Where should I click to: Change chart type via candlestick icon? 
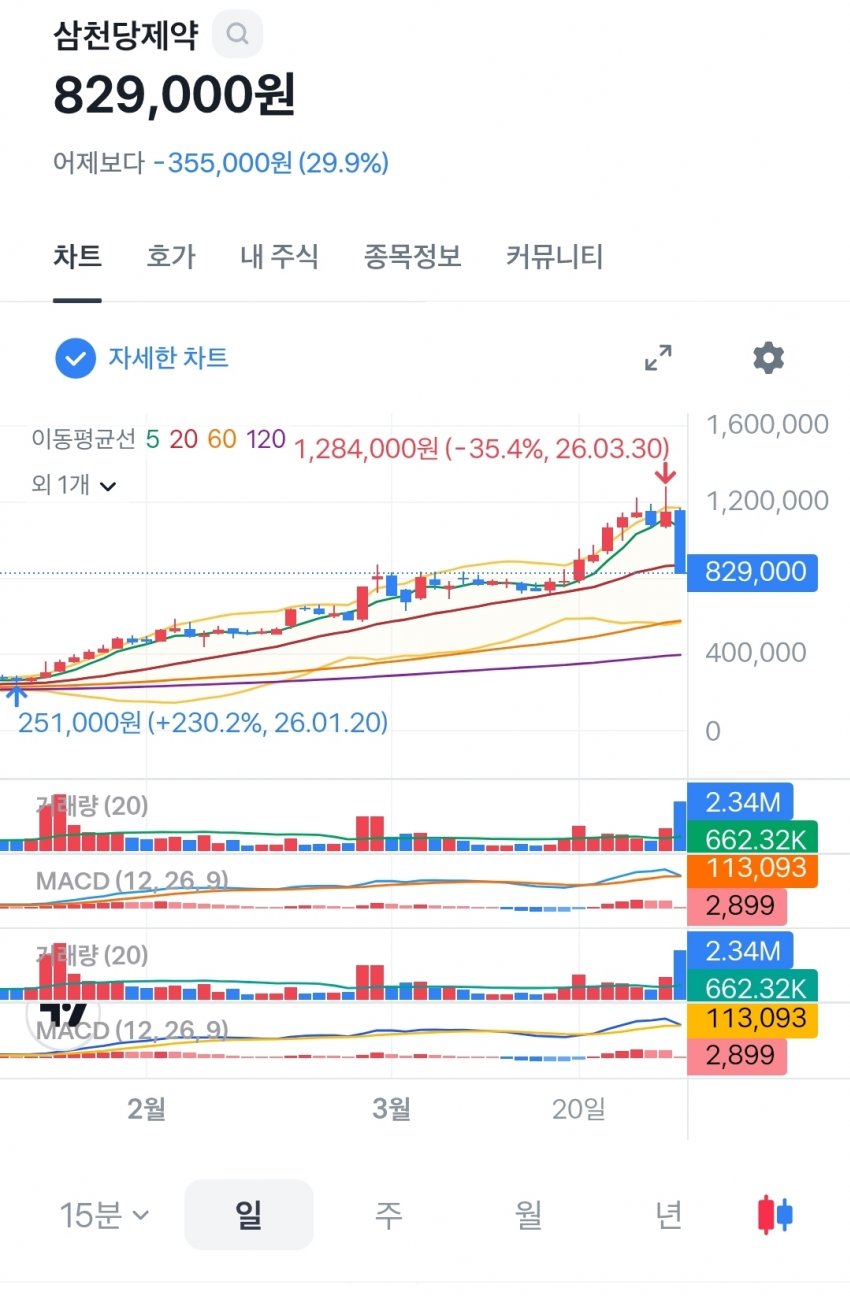[776, 1215]
